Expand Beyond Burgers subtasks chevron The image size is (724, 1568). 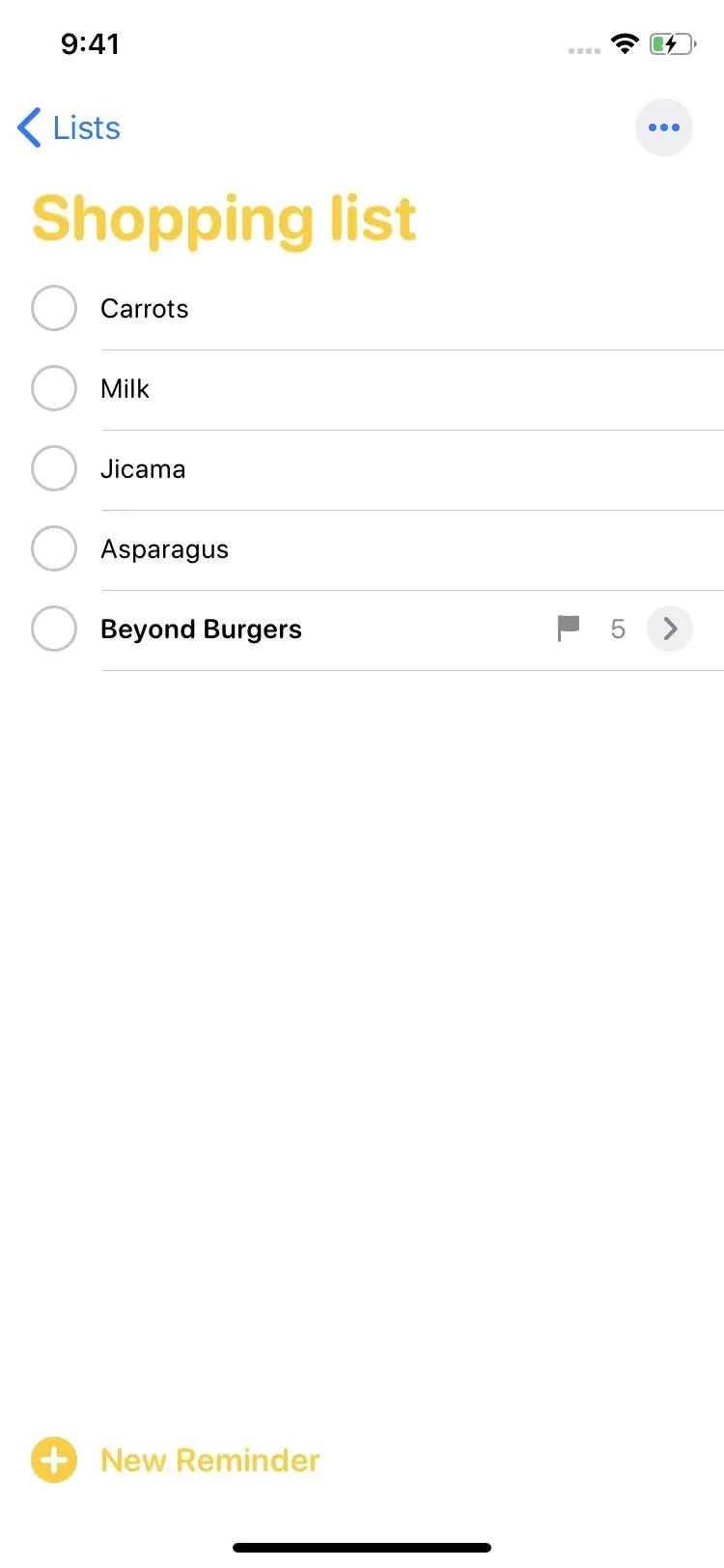[x=670, y=629]
